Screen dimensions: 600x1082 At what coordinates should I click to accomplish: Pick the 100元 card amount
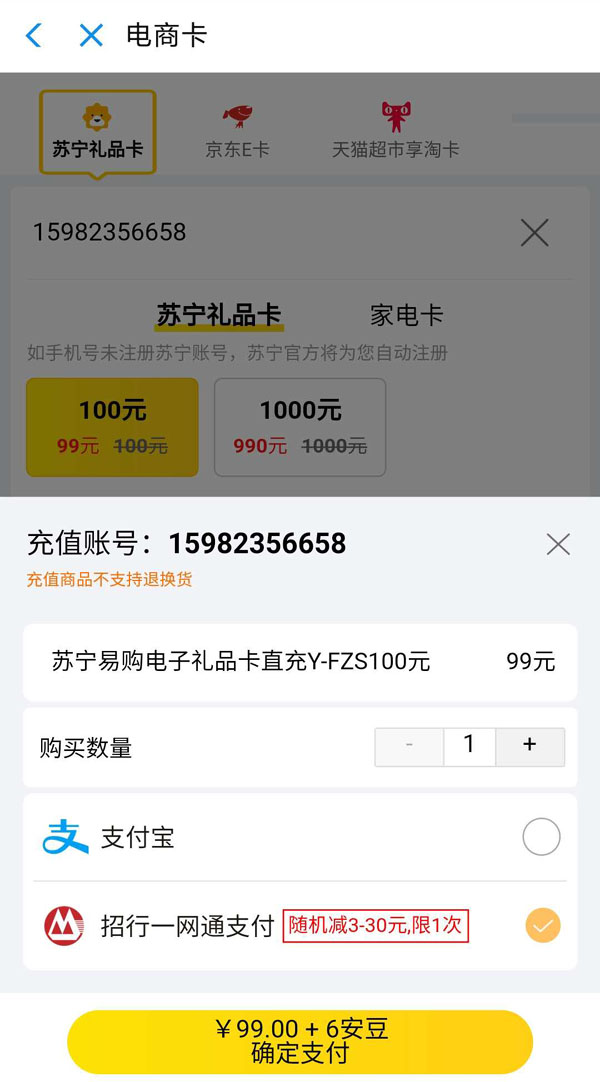[112, 427]
